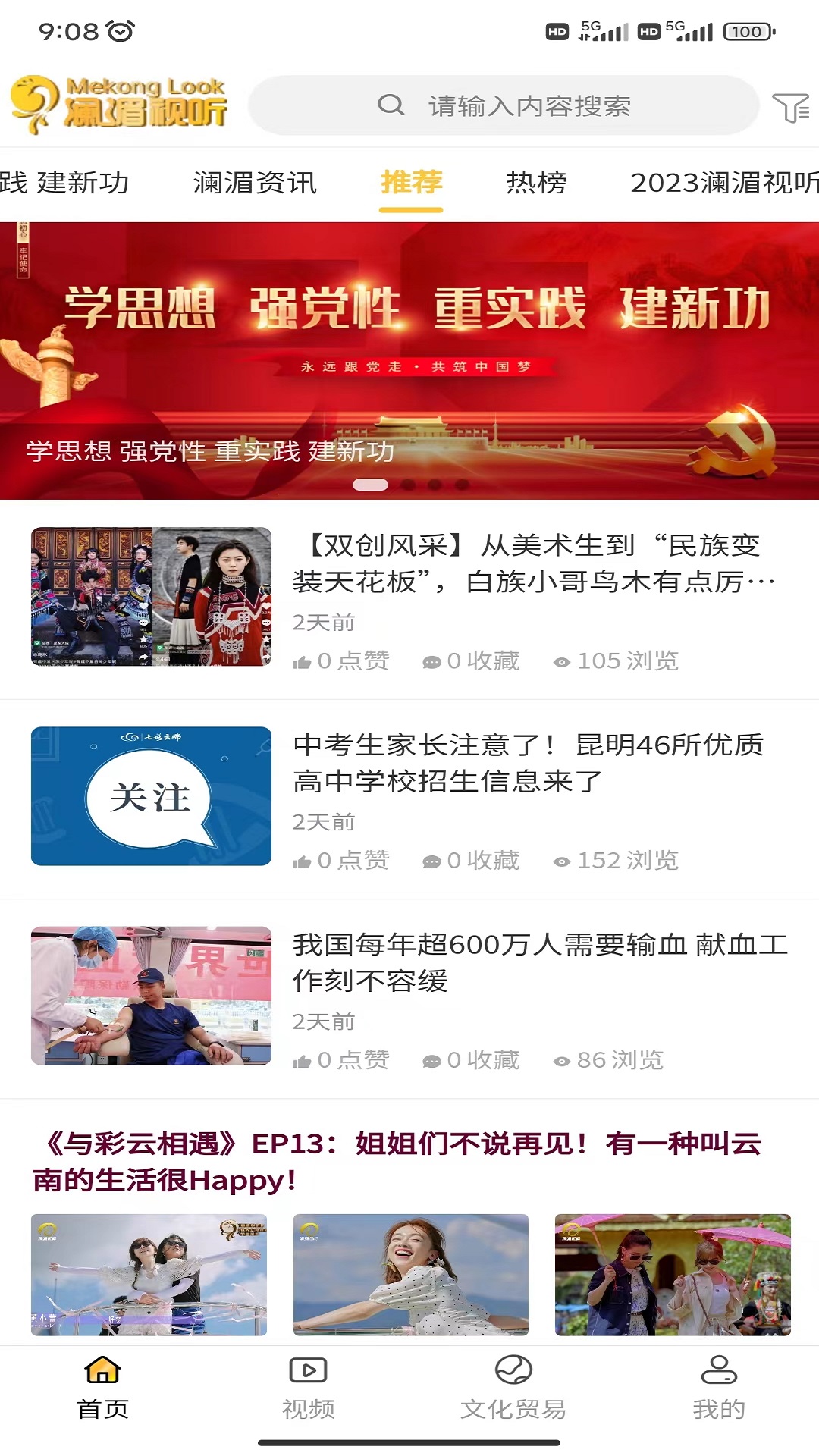Switch to the 澜湄资讯 tab

point(255,183)
